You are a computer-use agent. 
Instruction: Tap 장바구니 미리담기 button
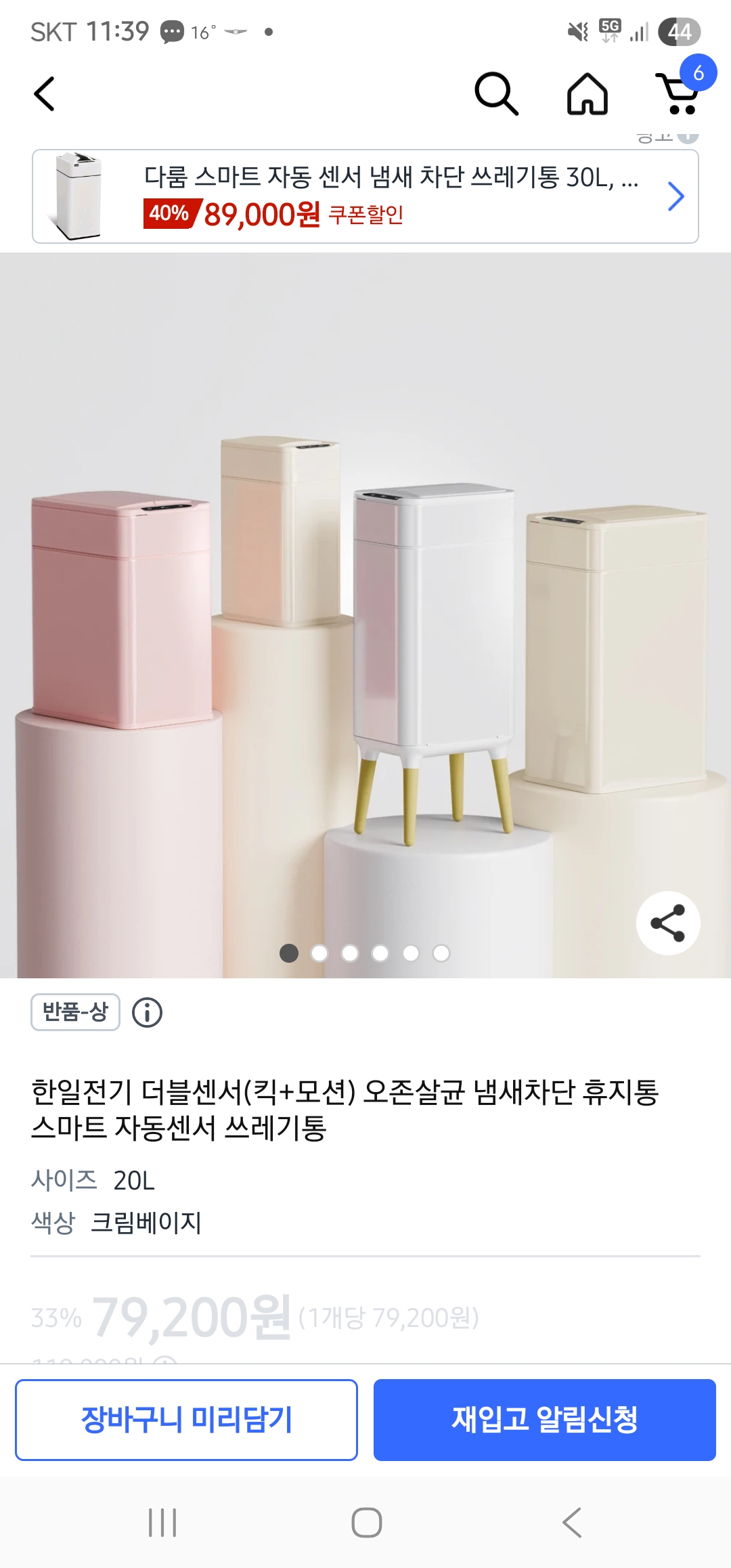click(x=186, y=1420)
